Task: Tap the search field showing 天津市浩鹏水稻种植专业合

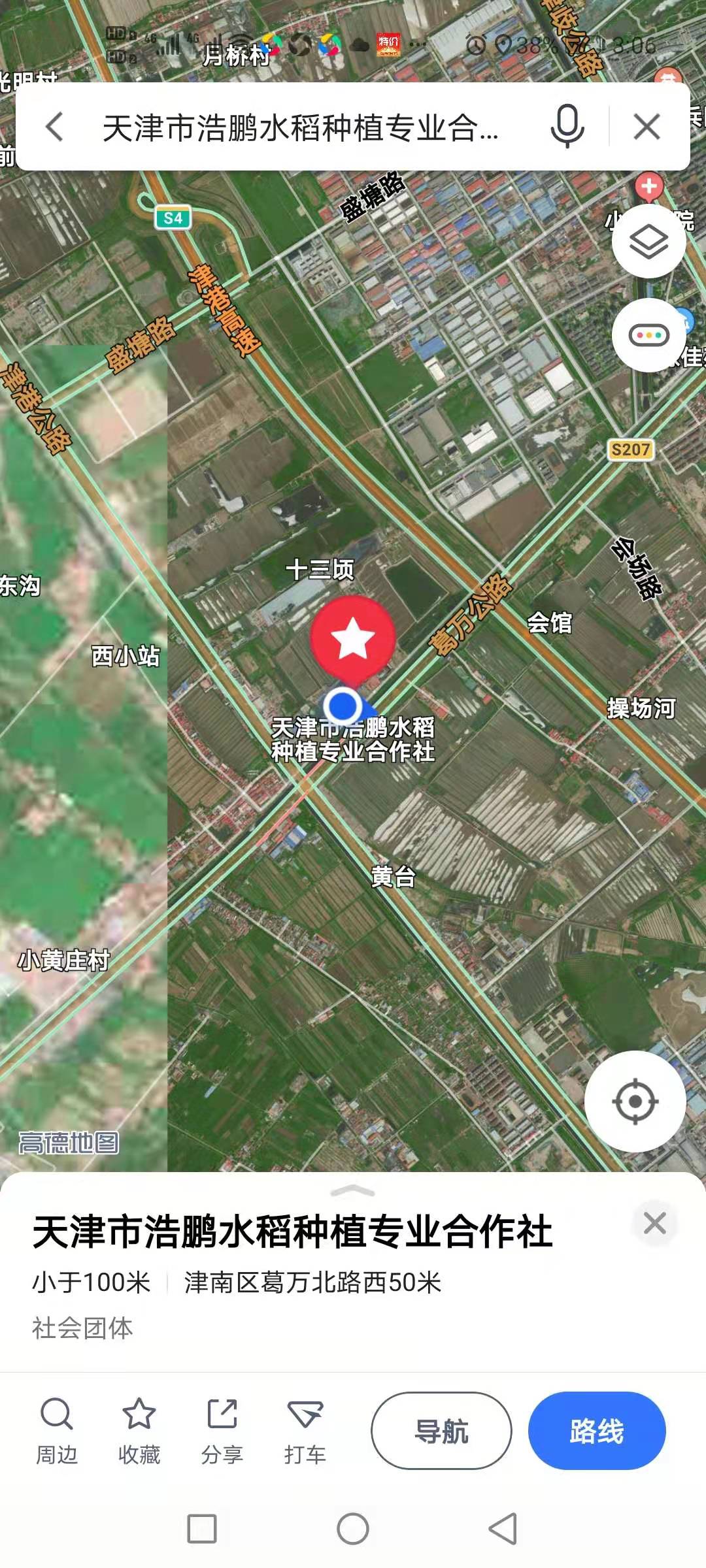Action: point(301,127)
